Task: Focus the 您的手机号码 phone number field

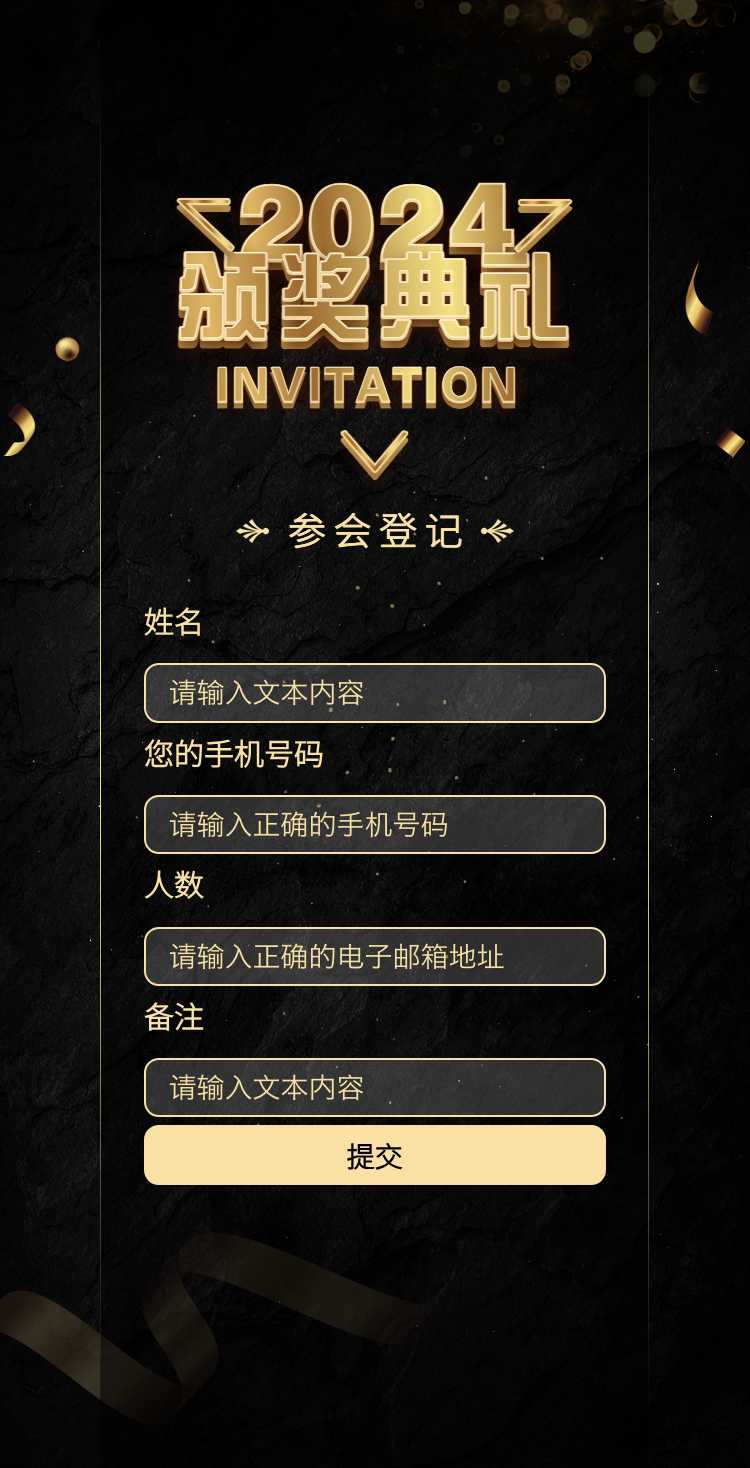Action: (x=375, y=825)
